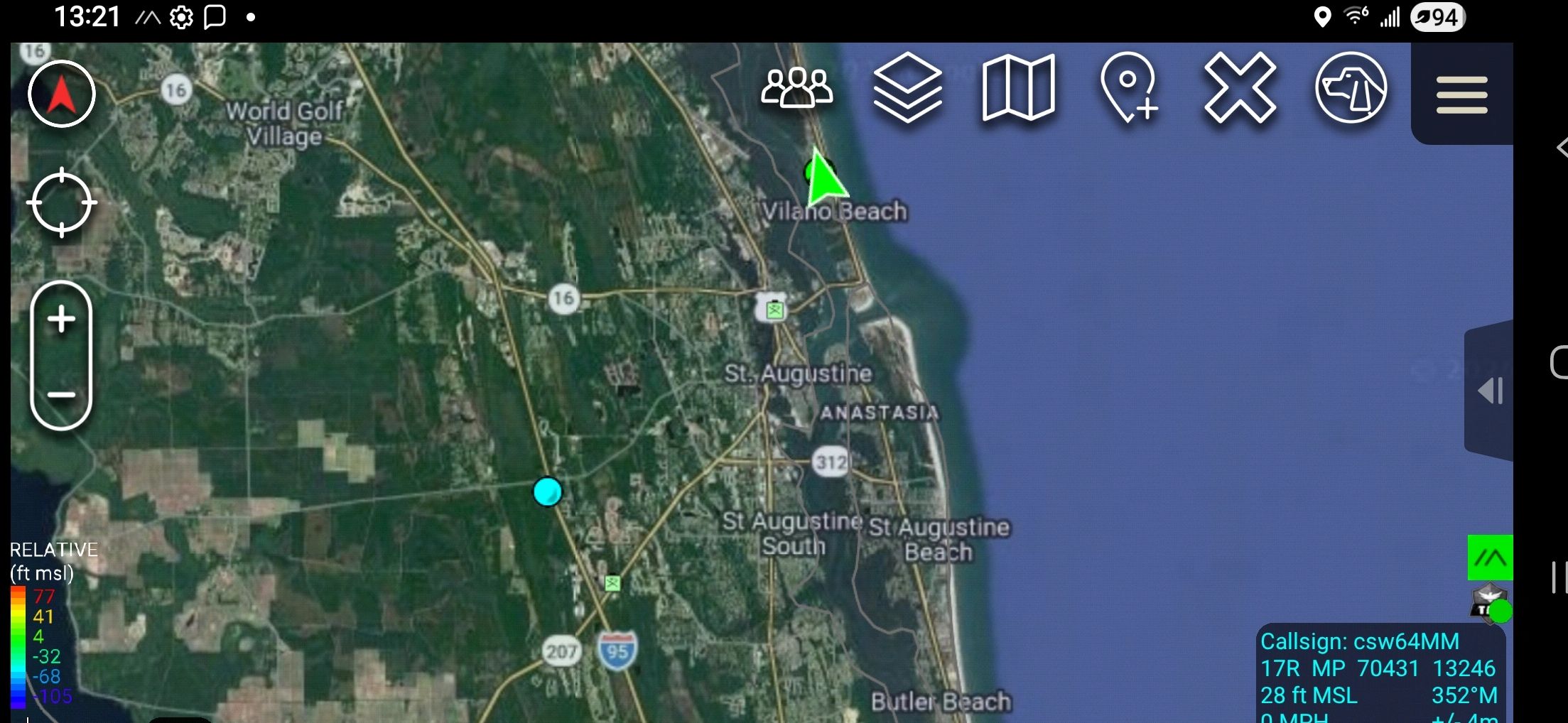
Task: Tap the marker near route 16
Action: tap(774, 310)
